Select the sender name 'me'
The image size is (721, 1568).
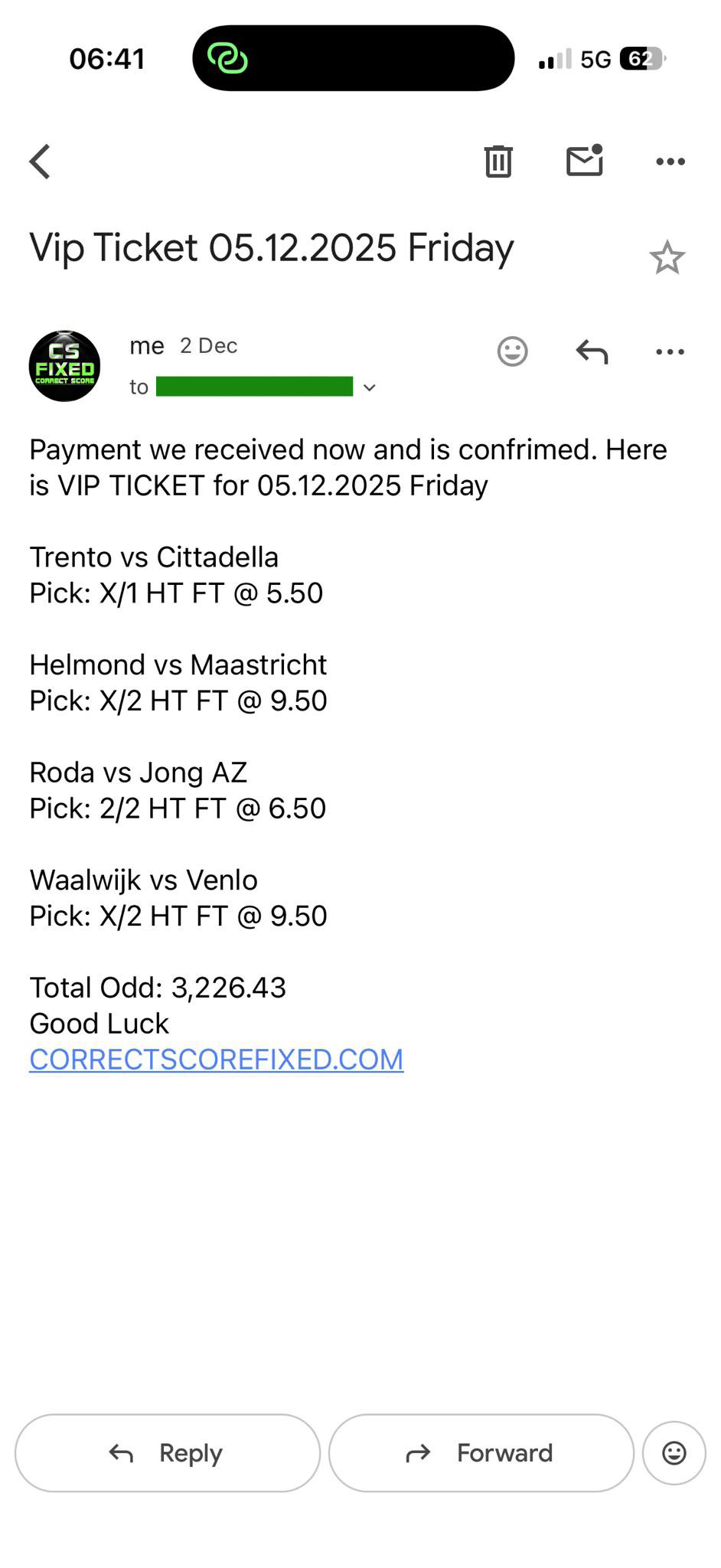(147, 345)
